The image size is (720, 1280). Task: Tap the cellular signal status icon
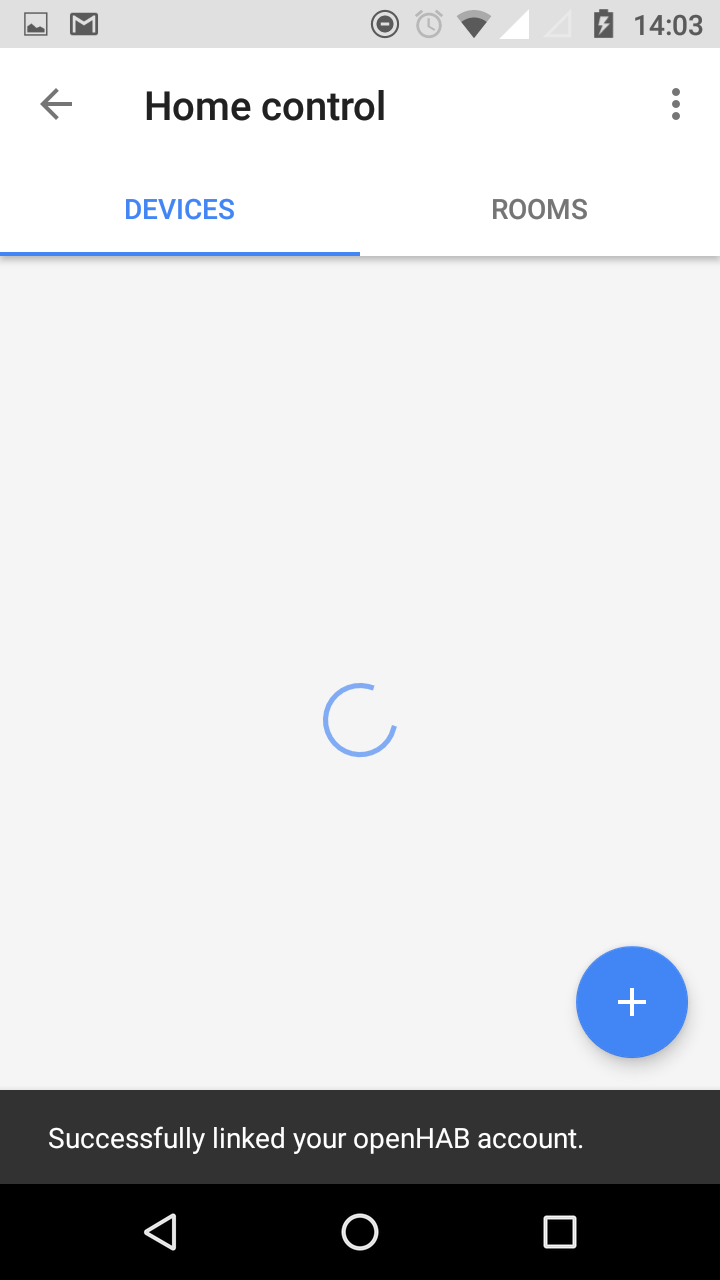pos(514,22)
